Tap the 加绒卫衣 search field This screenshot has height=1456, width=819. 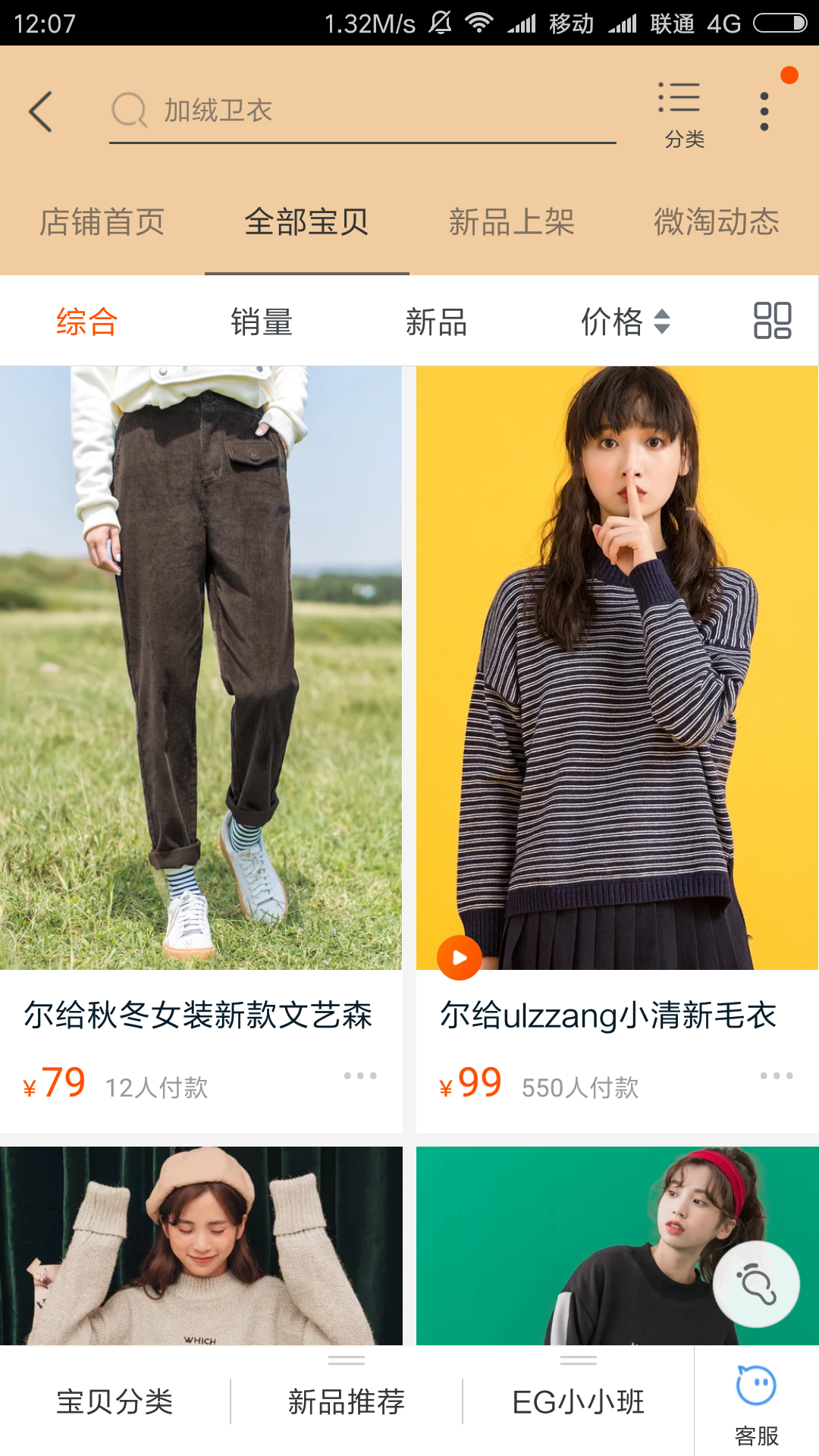[362, 111]
